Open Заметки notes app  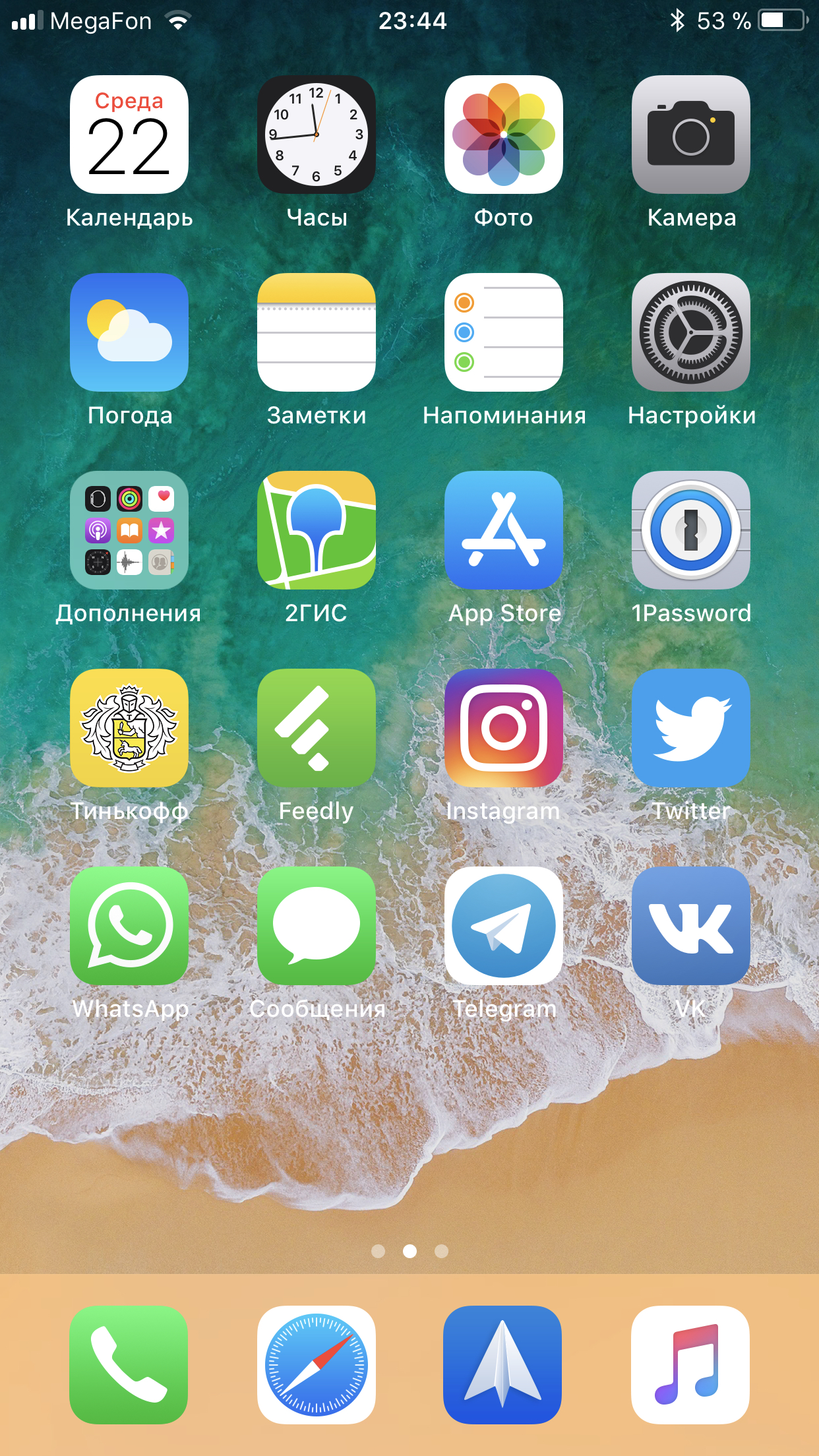[317, 332]
